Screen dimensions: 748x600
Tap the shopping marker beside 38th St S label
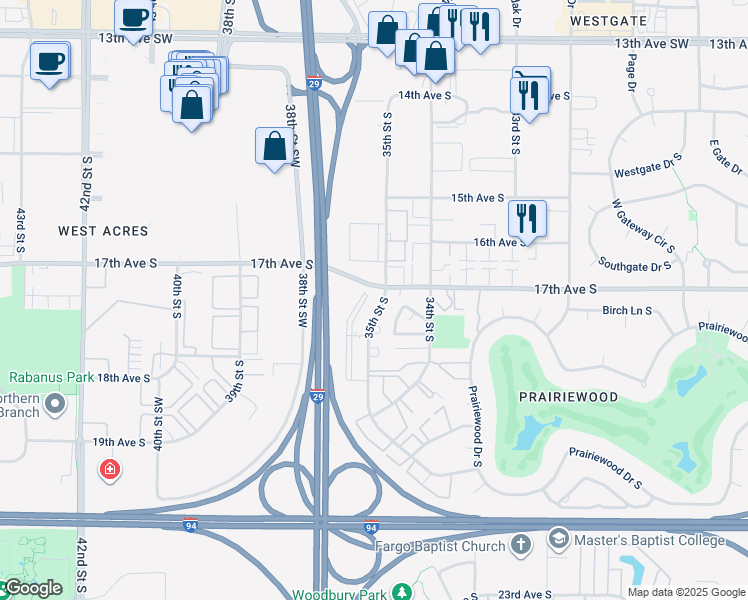(x=275, y=147)
